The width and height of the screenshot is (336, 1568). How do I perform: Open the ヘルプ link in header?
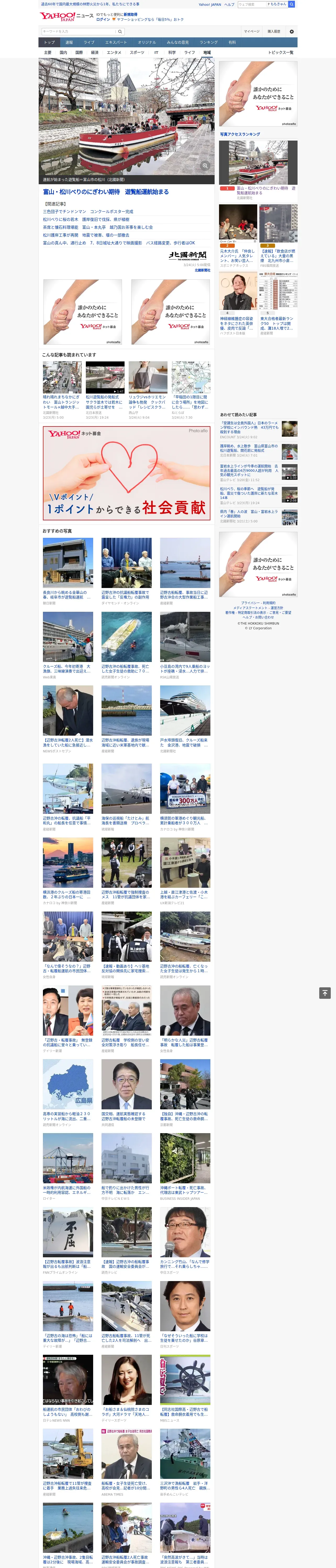(229, 4)
